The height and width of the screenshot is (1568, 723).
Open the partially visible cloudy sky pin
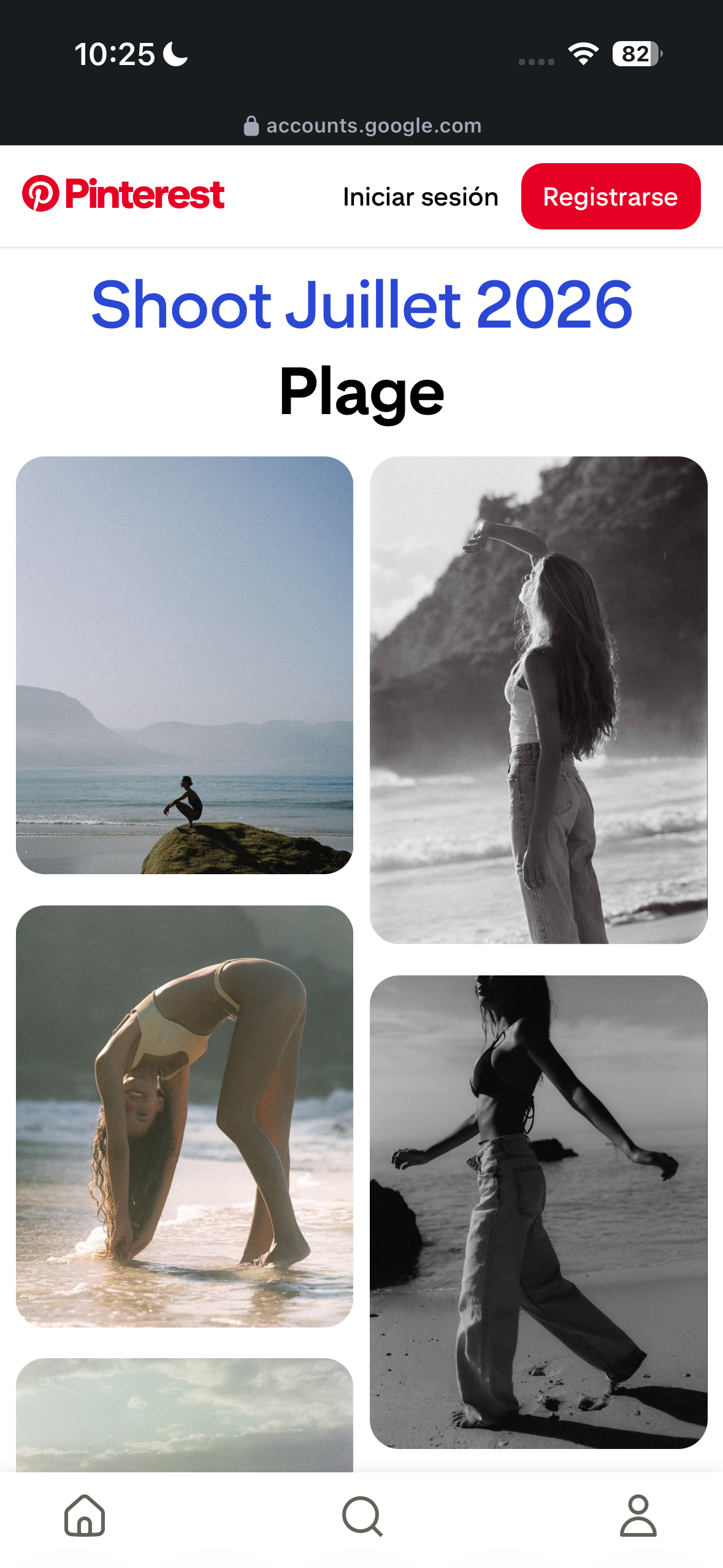pos(185,1415)
